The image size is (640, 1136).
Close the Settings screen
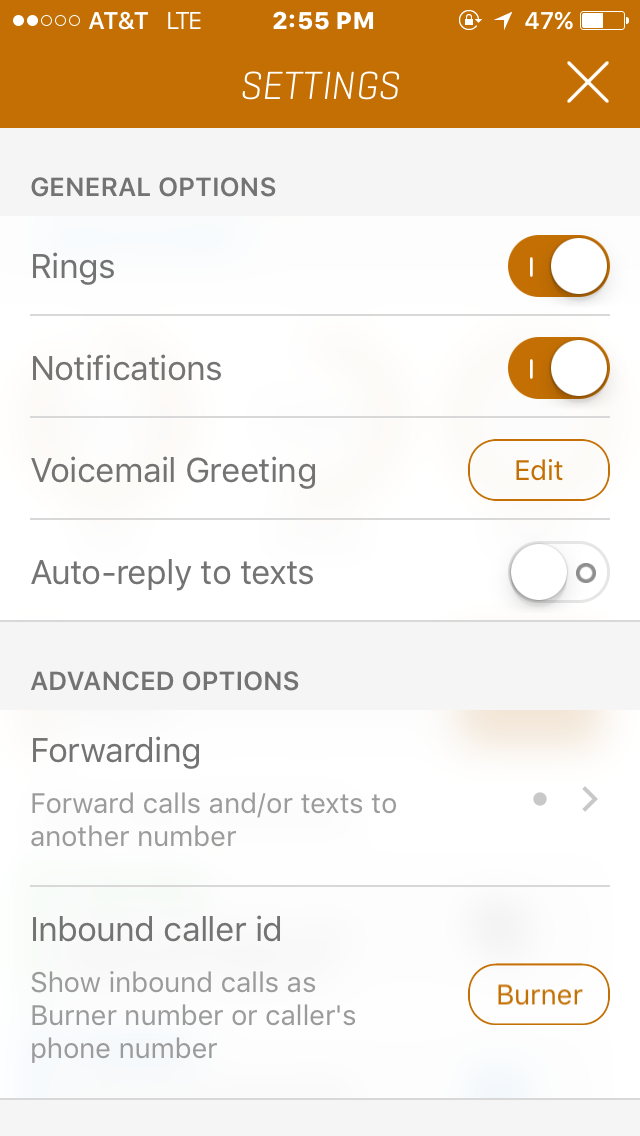point(588,82)
